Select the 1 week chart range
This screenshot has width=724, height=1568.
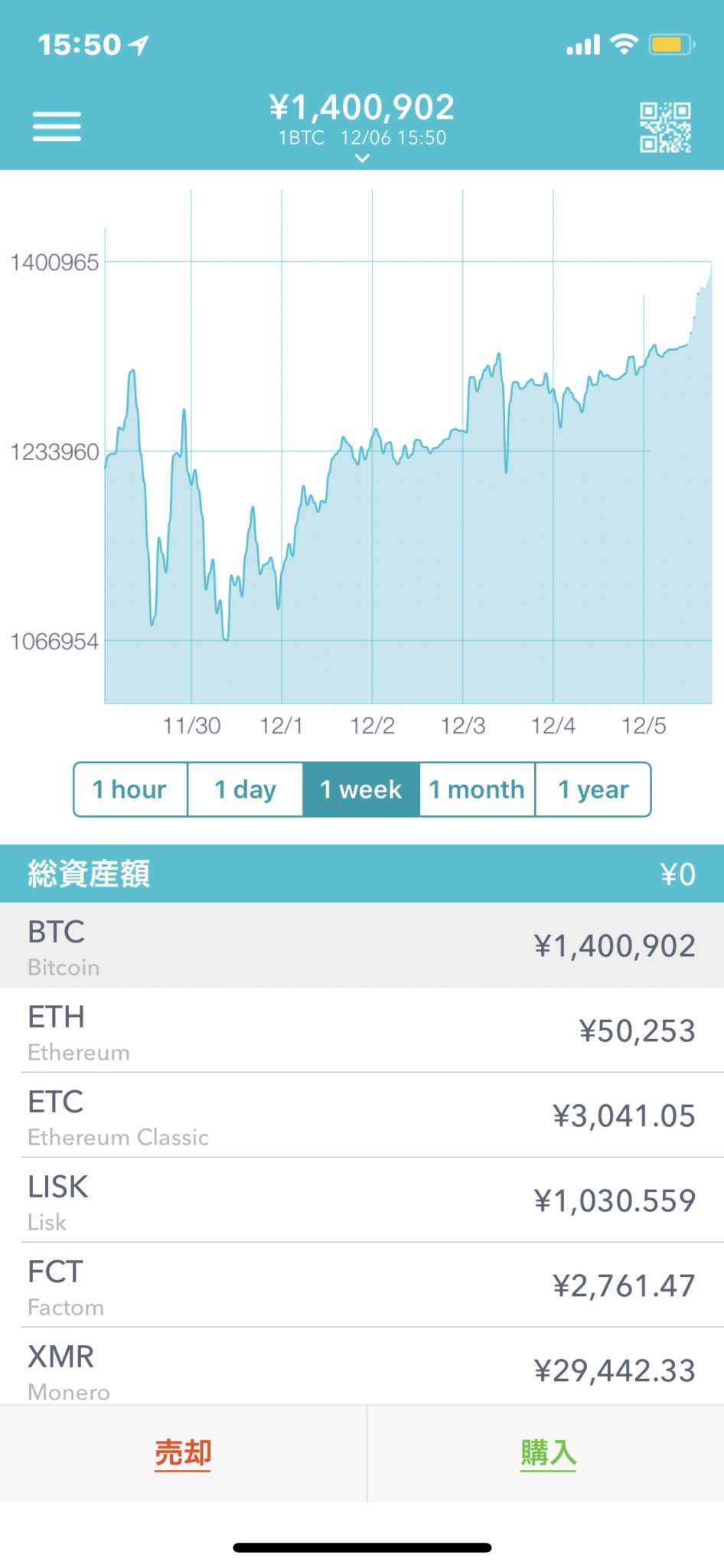click(x=361, y=789)
